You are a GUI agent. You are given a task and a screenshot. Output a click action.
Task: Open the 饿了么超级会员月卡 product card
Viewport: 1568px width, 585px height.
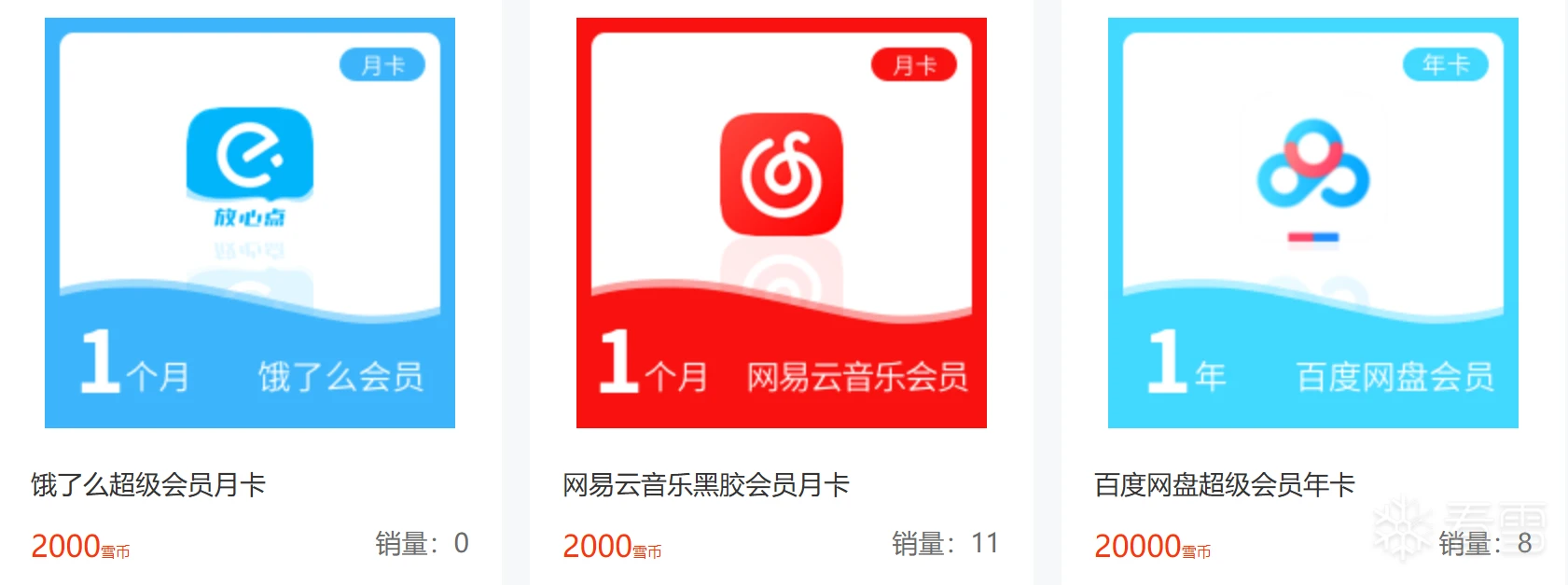coord(249,223)
